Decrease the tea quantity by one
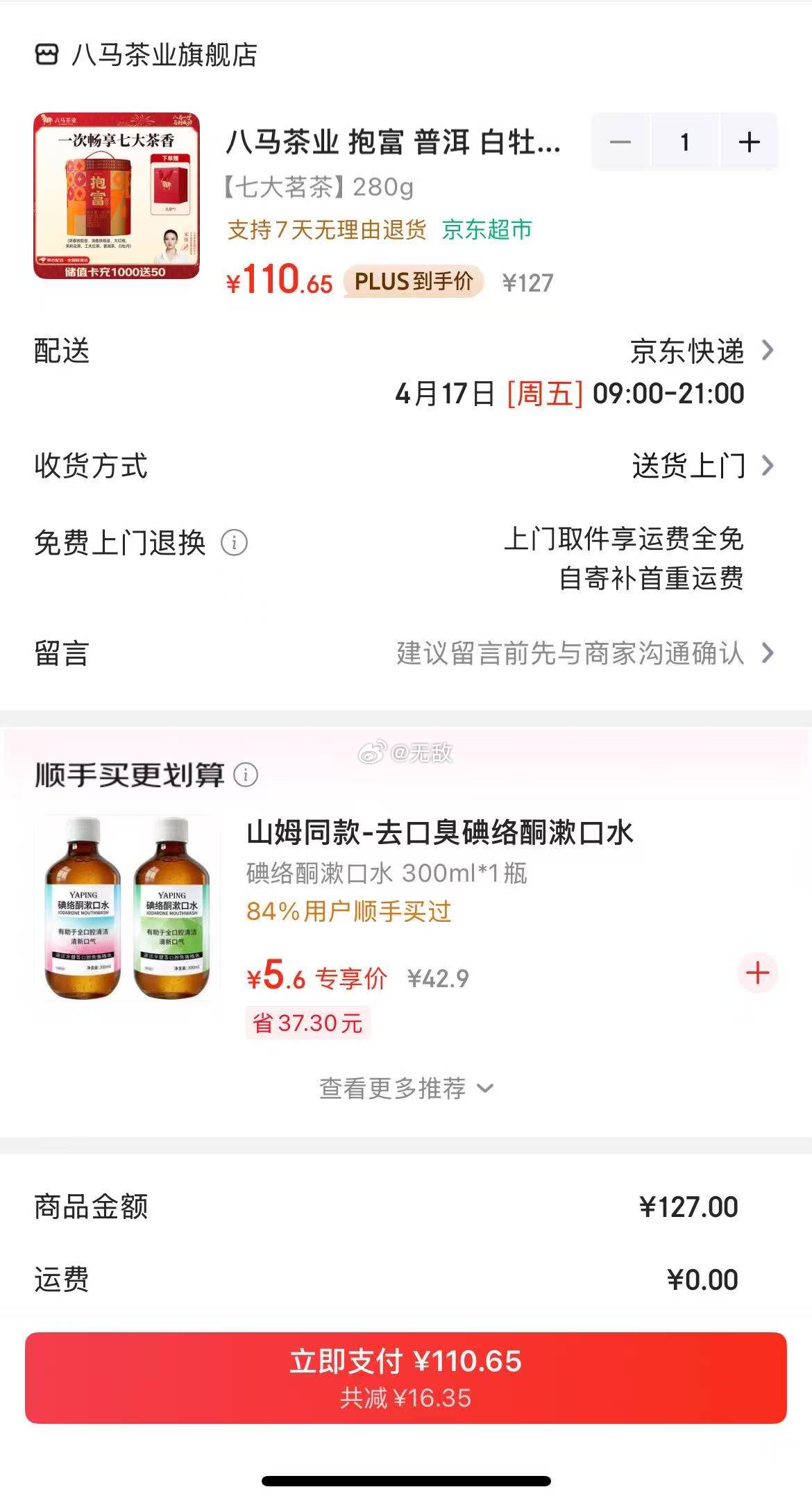 click(x=620, y=142)
